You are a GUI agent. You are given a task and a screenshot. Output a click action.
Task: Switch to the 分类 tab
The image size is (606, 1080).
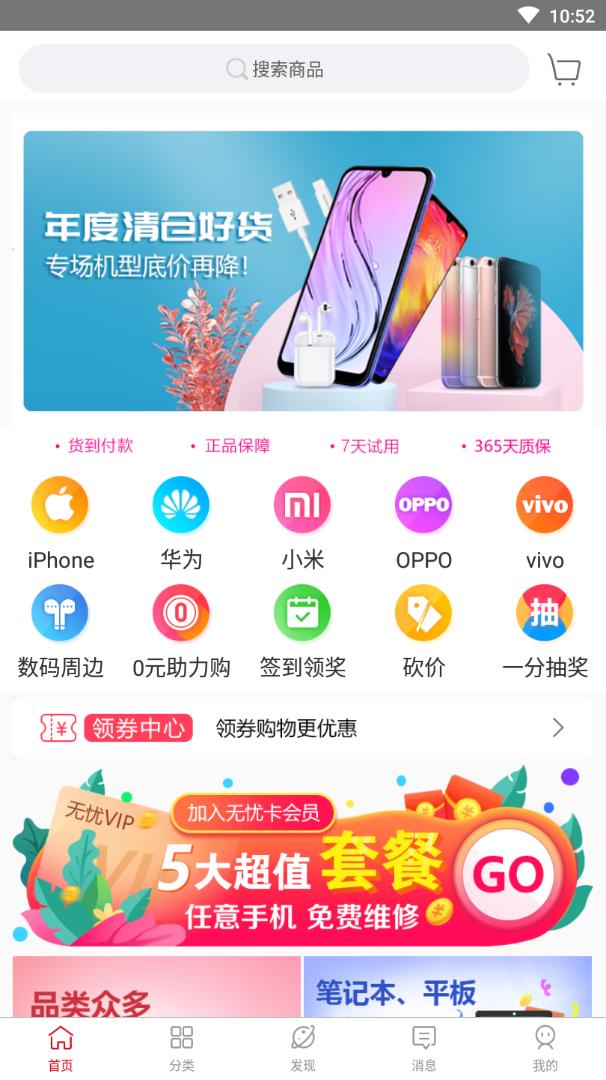[181, 1048]
